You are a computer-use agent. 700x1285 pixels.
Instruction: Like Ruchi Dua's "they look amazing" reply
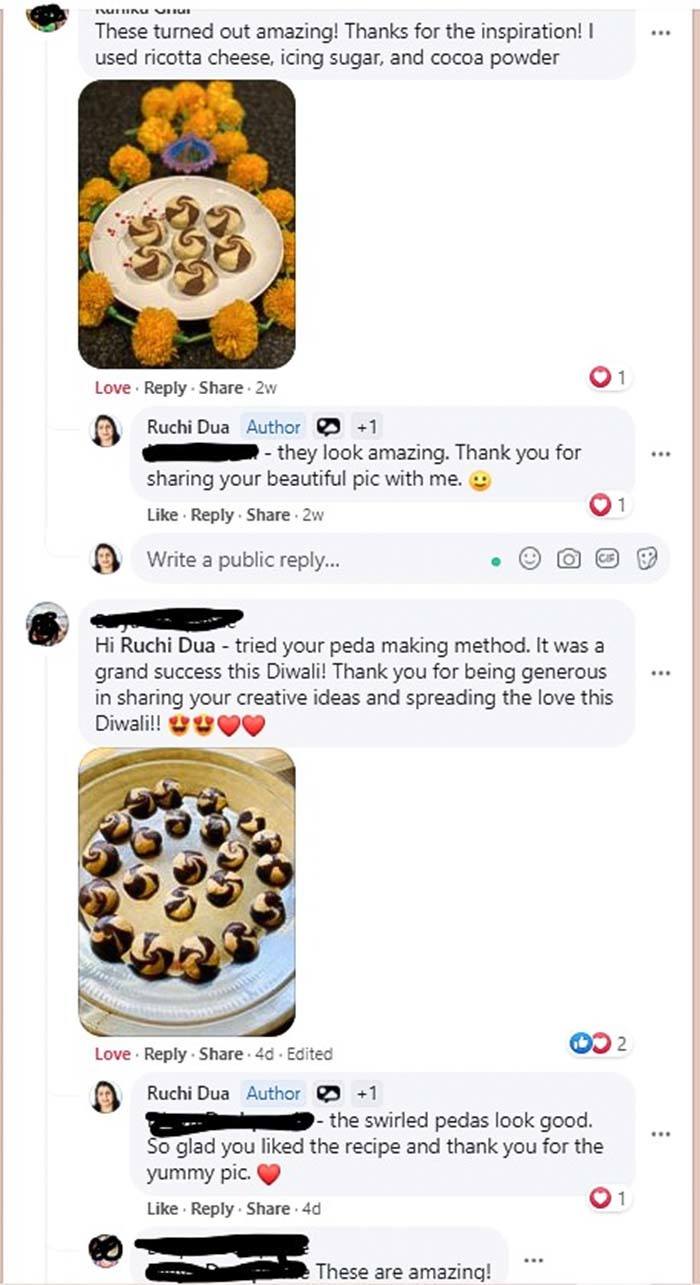pyautogui.click(x=161, y=515)
